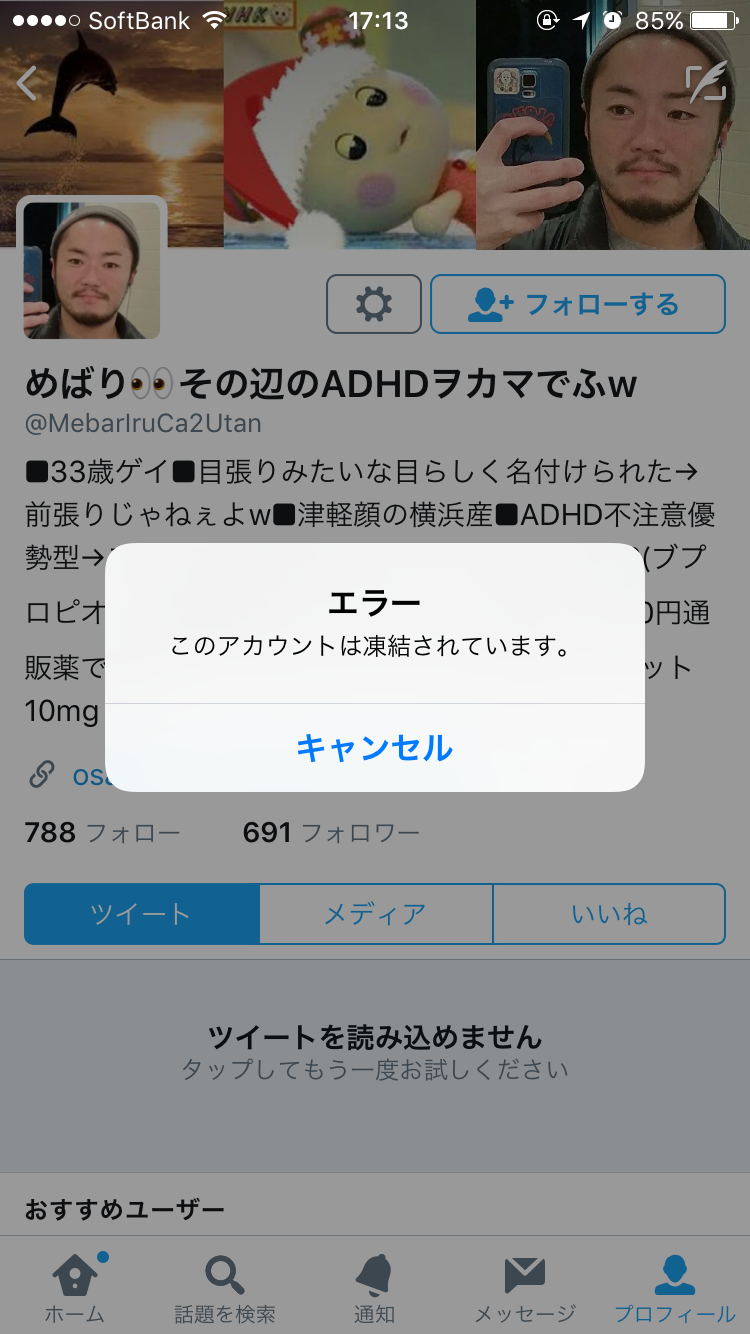Open the メッセージ tab
The image size is (750, 1334).
click(x=524, y=1287)
